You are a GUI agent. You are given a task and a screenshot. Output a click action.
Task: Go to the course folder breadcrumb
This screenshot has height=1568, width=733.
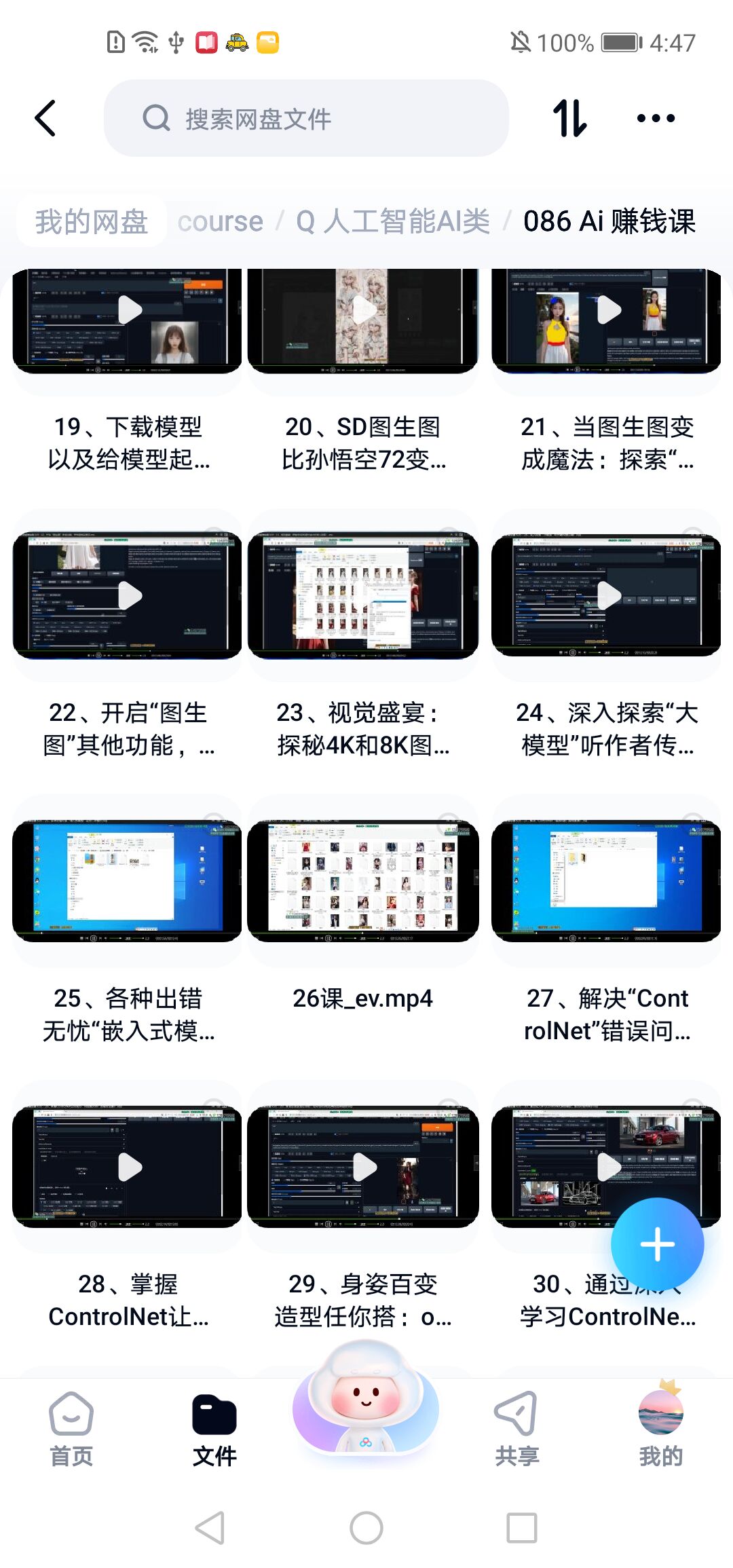[220, 221]
